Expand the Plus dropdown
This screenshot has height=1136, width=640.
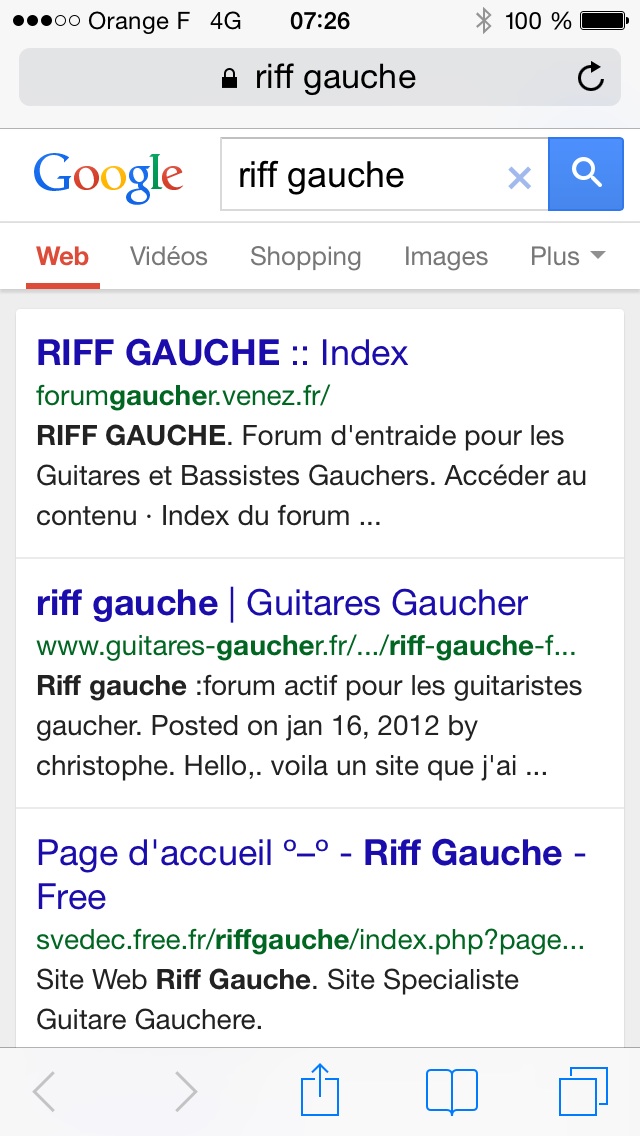tap(568, 256)
